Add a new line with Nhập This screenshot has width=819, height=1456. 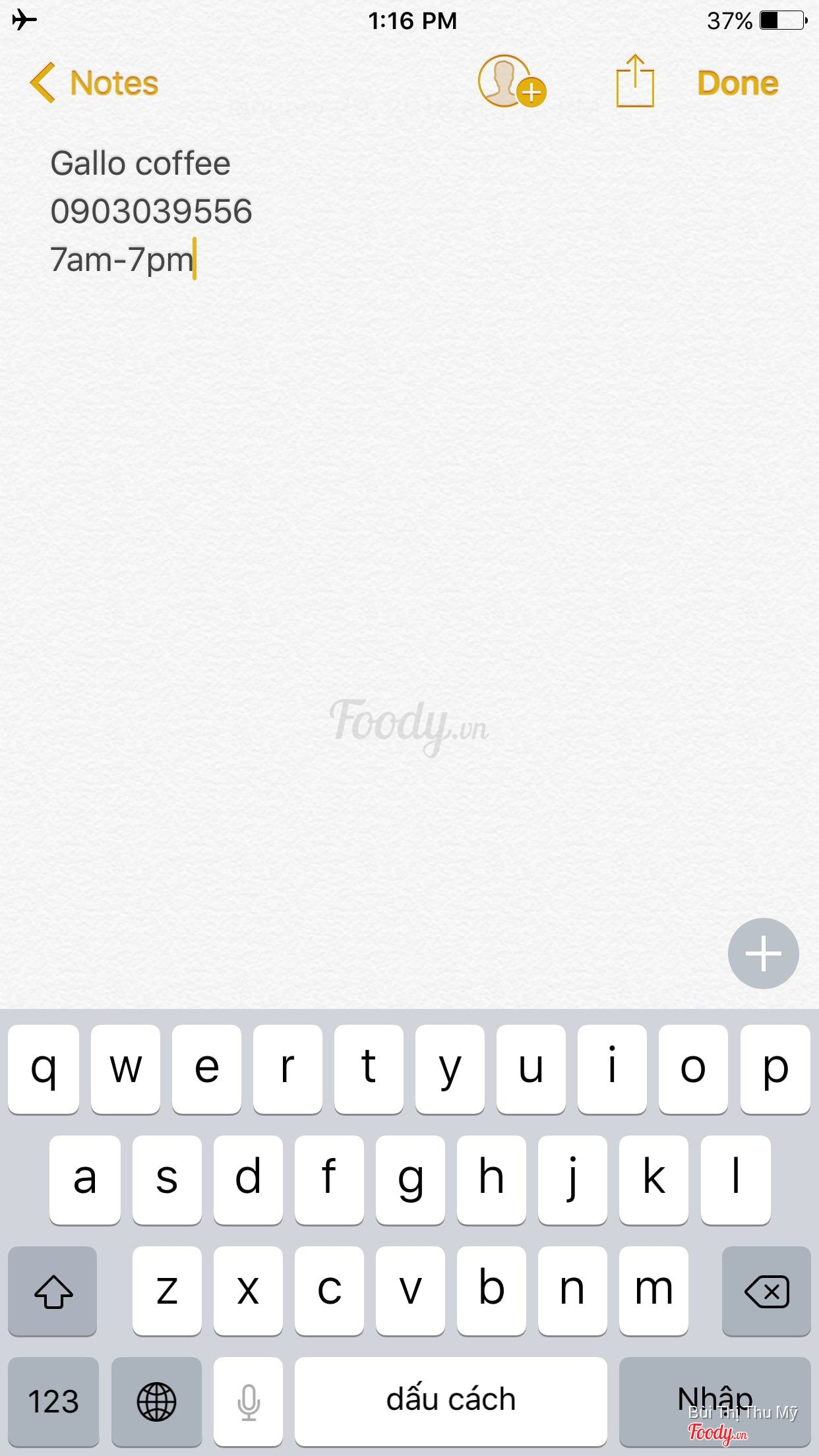pyautogui.click(x=715, y=1398)
